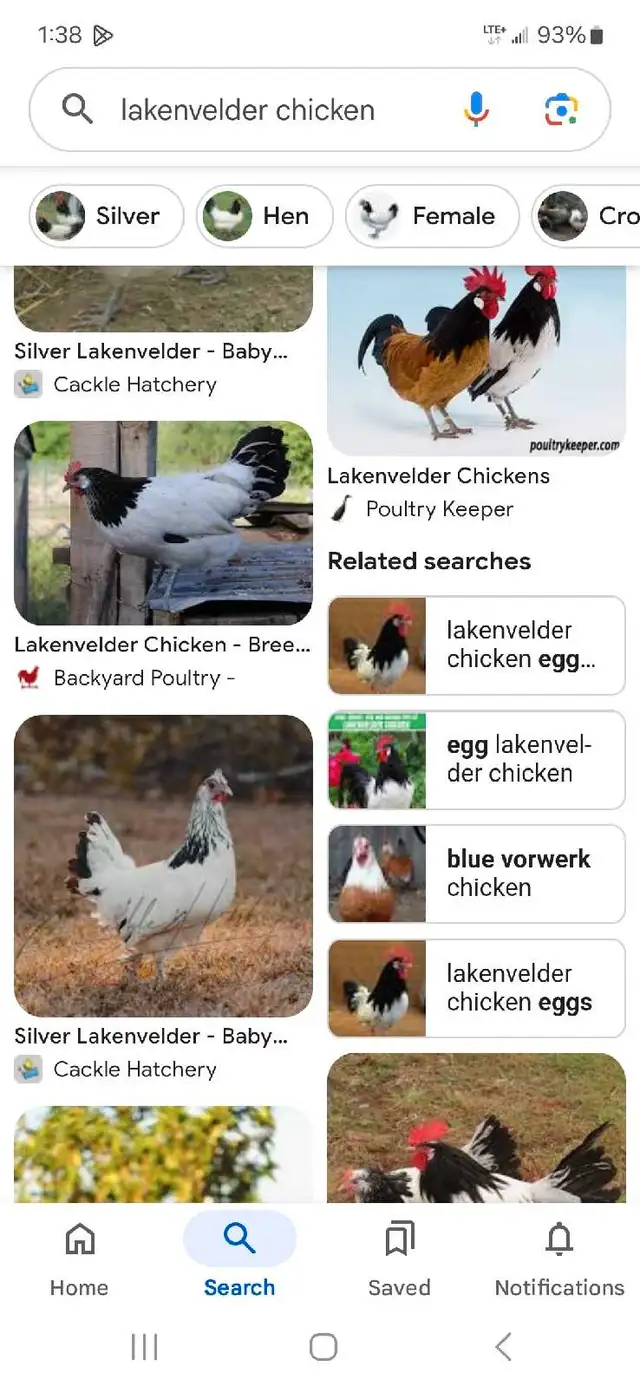Open the recent apps view
This screenshot has height=1388, width=640.
coord(144,1347)
